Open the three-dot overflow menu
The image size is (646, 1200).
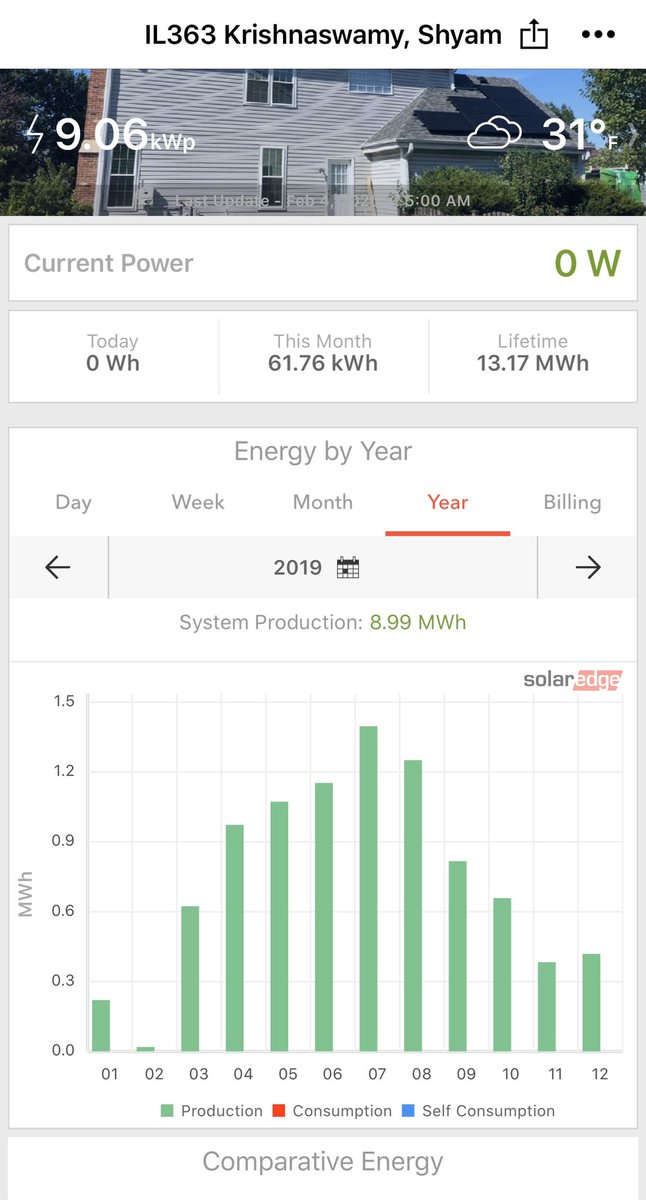pos(598,35)
